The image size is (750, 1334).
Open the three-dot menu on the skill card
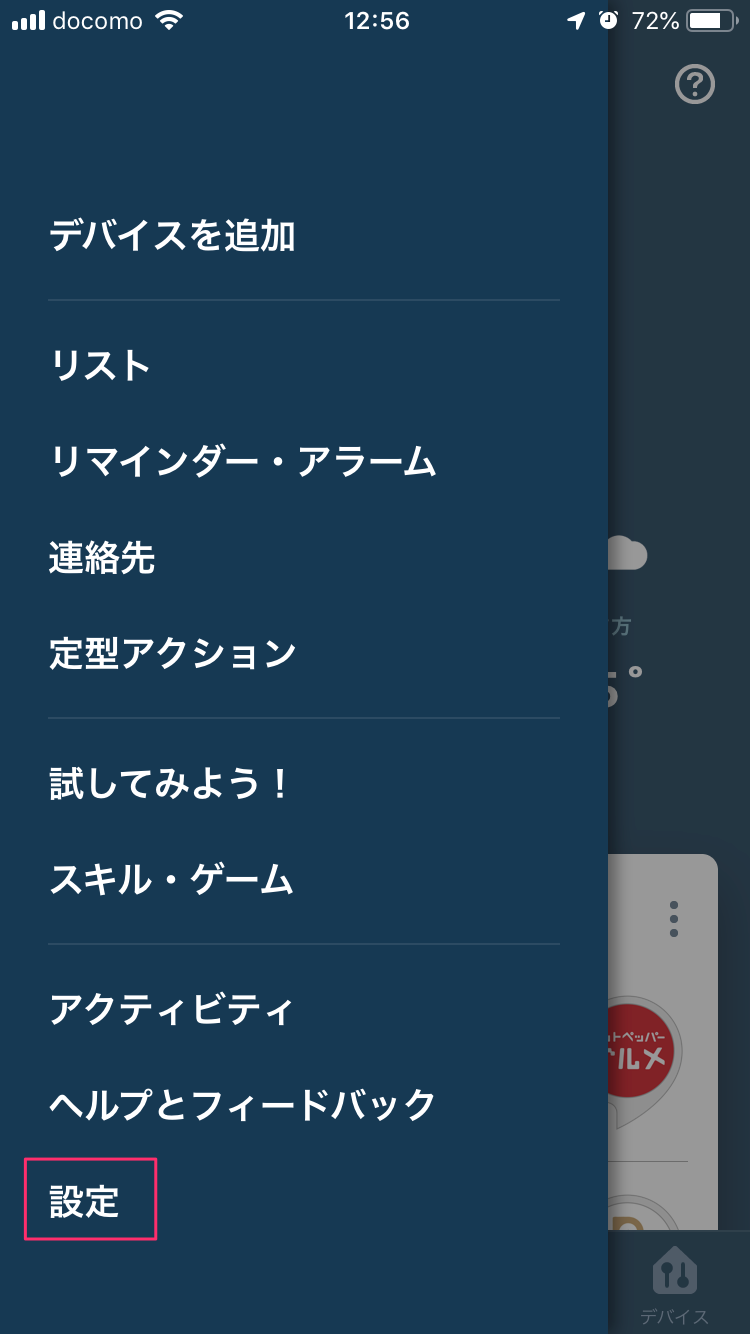(672, 919)
